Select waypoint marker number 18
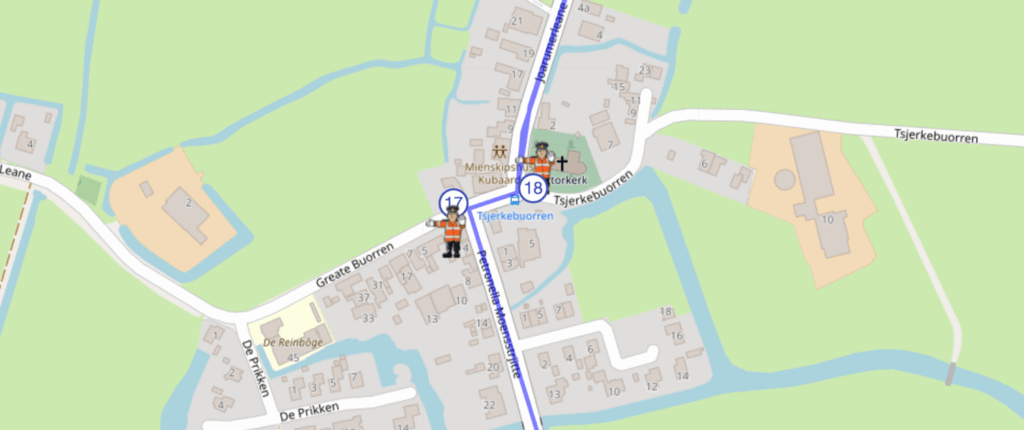Screen dimensions: 1024x430 (532, 187)
